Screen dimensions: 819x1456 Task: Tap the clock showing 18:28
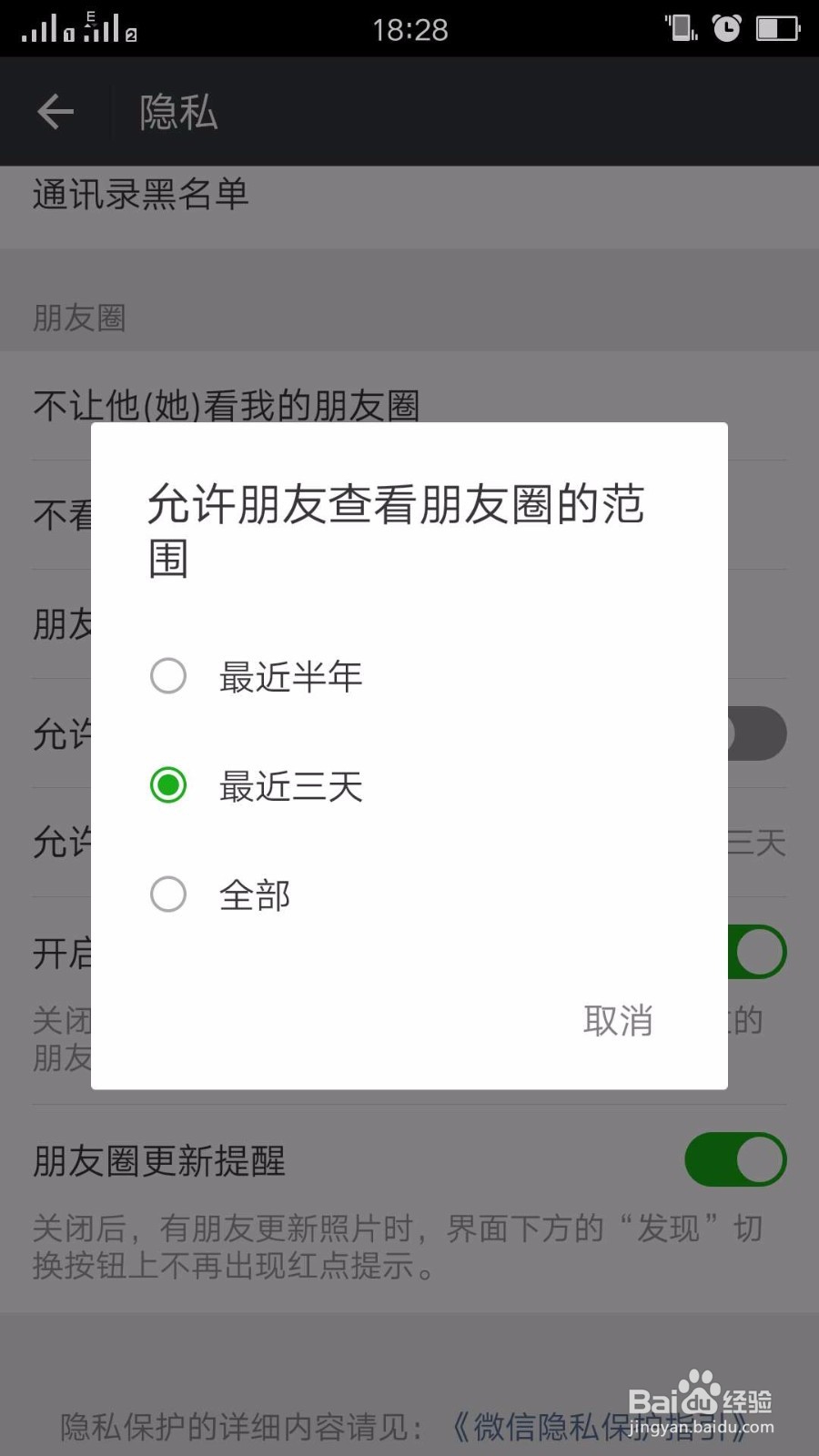(x=409, y=29)
